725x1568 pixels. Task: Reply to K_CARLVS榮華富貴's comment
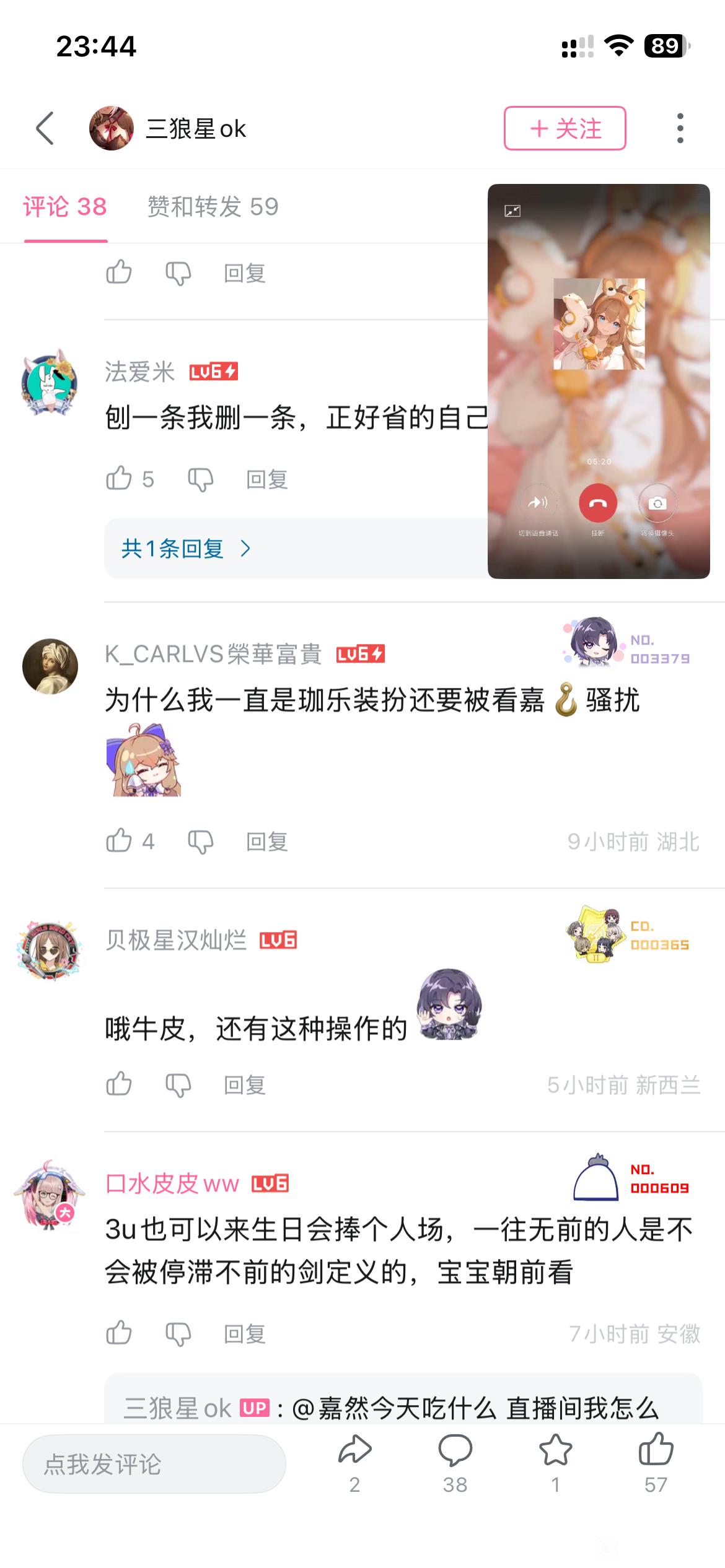[266, 842]
